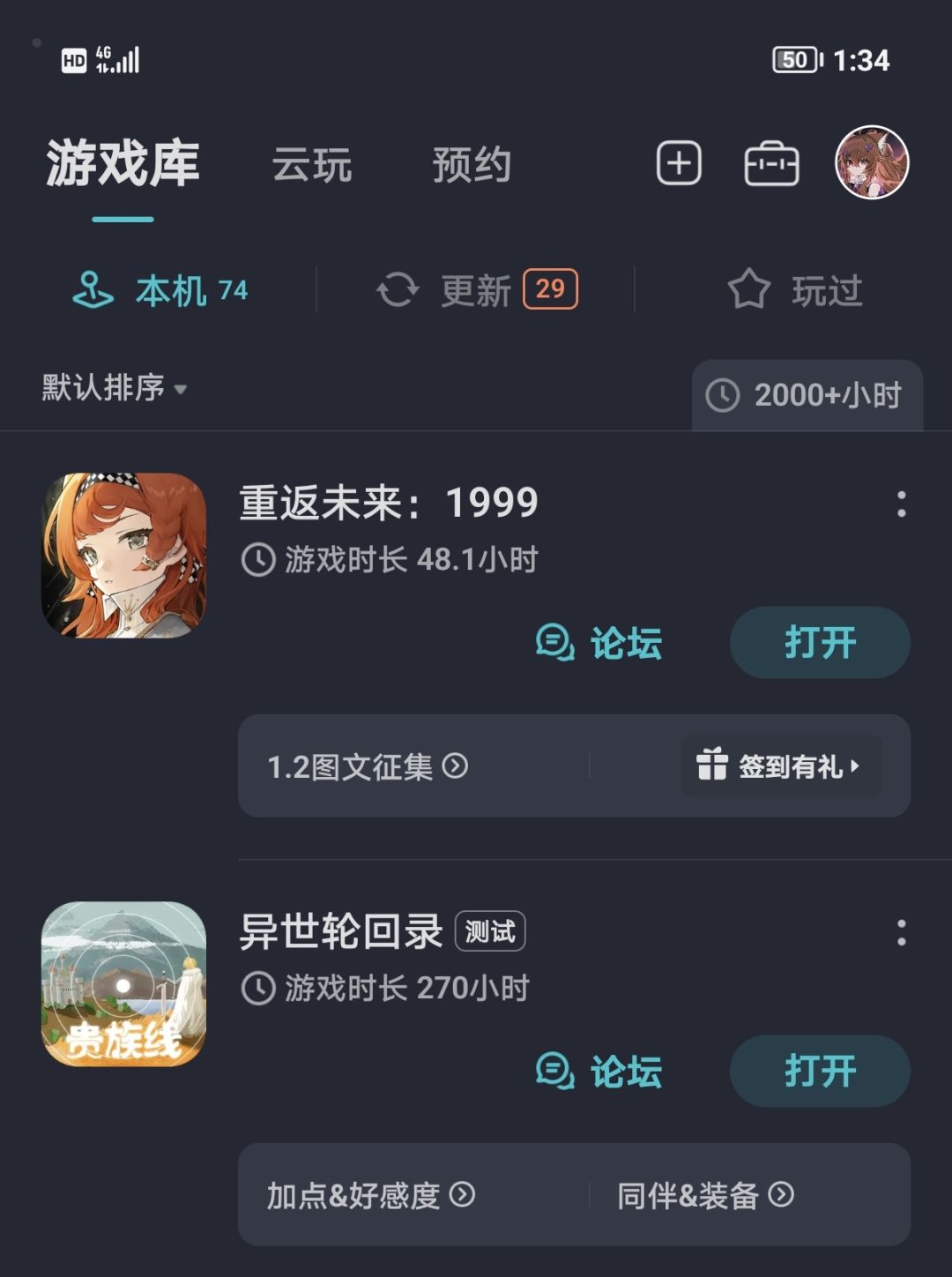Screen dimensions: 952x1277
Task: Switch to the 预约 tab
Action: coord(472,165)
